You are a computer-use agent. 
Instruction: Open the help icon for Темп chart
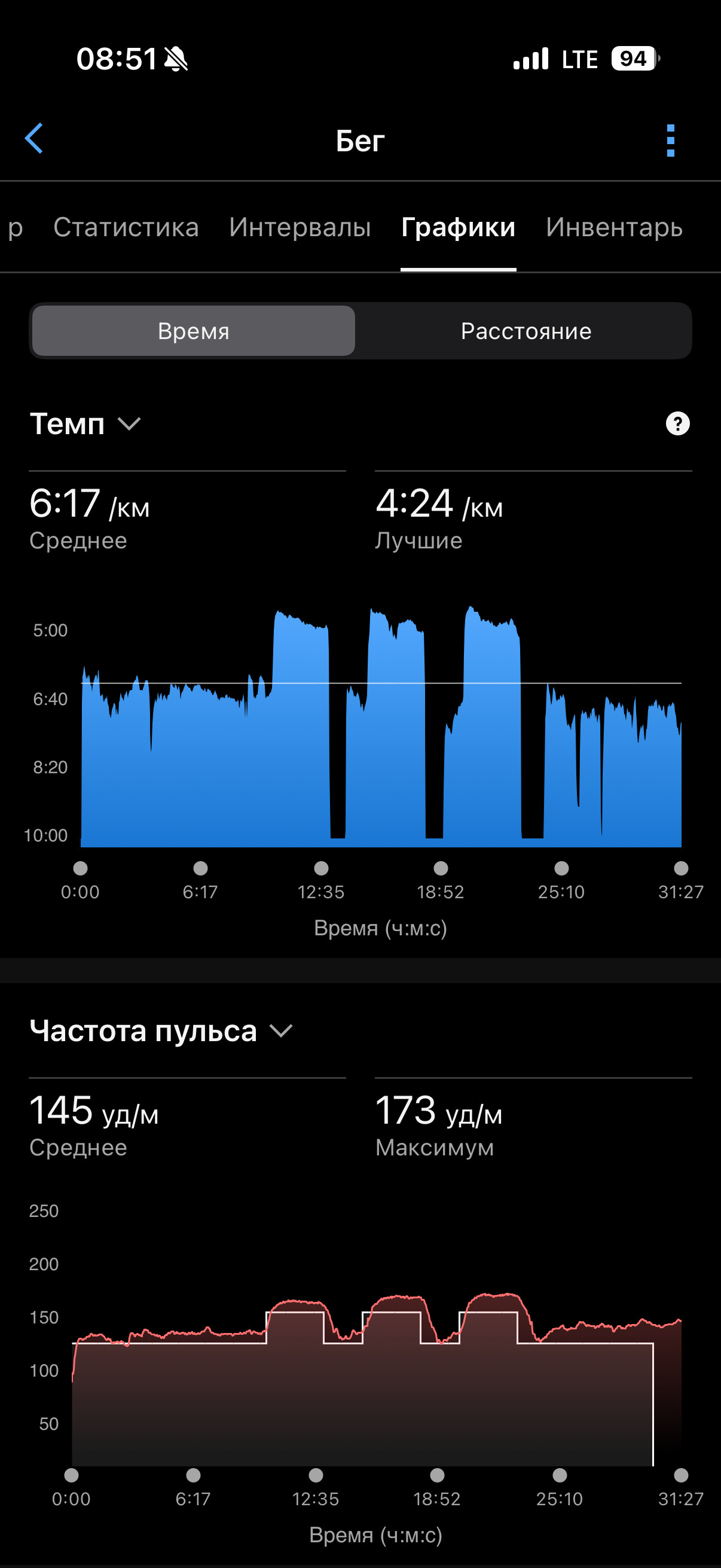point(678,423)
